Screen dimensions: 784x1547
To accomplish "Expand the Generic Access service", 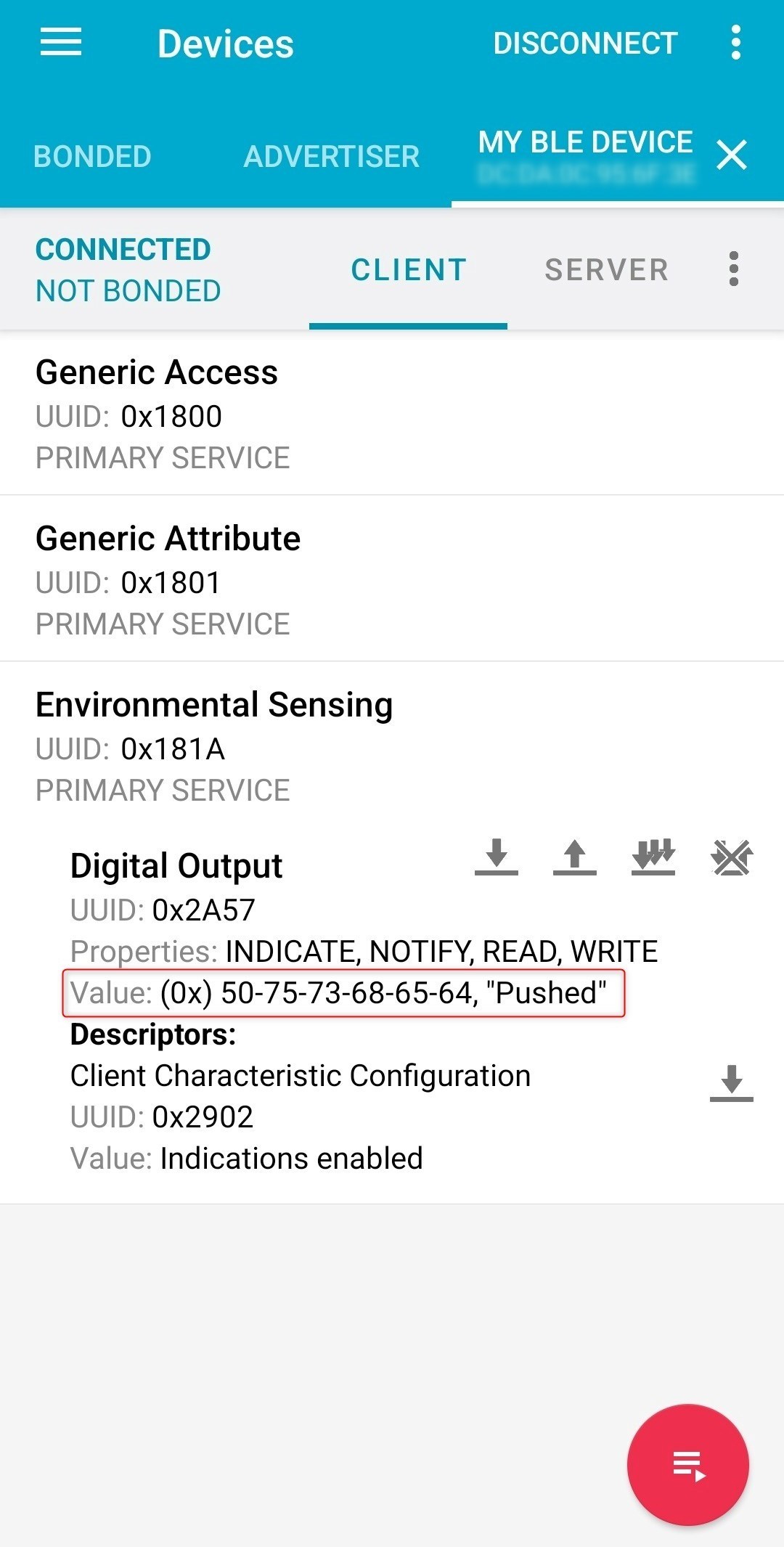I will [392, 413].
